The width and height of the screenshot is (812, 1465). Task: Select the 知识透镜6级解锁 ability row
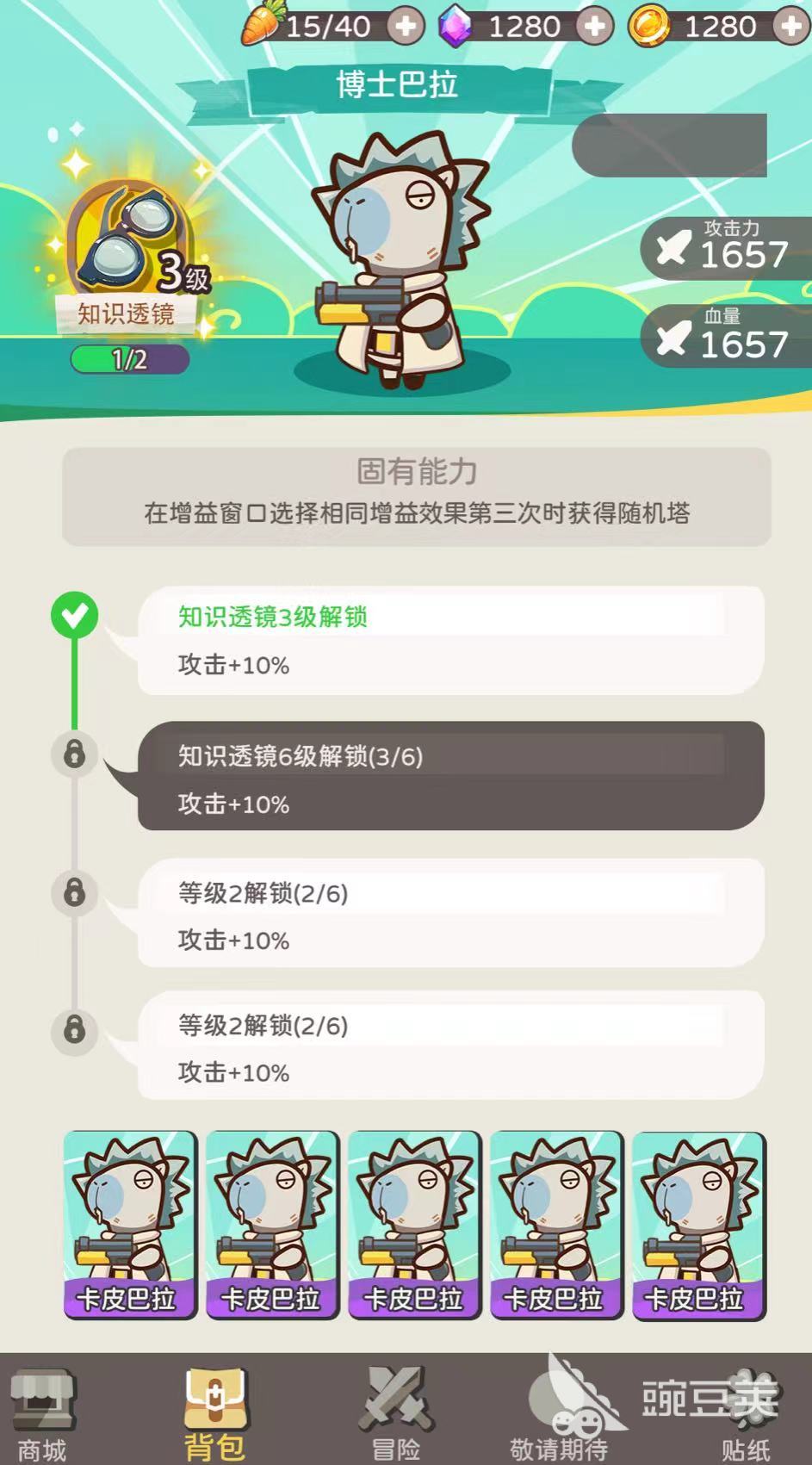(451, 775)
